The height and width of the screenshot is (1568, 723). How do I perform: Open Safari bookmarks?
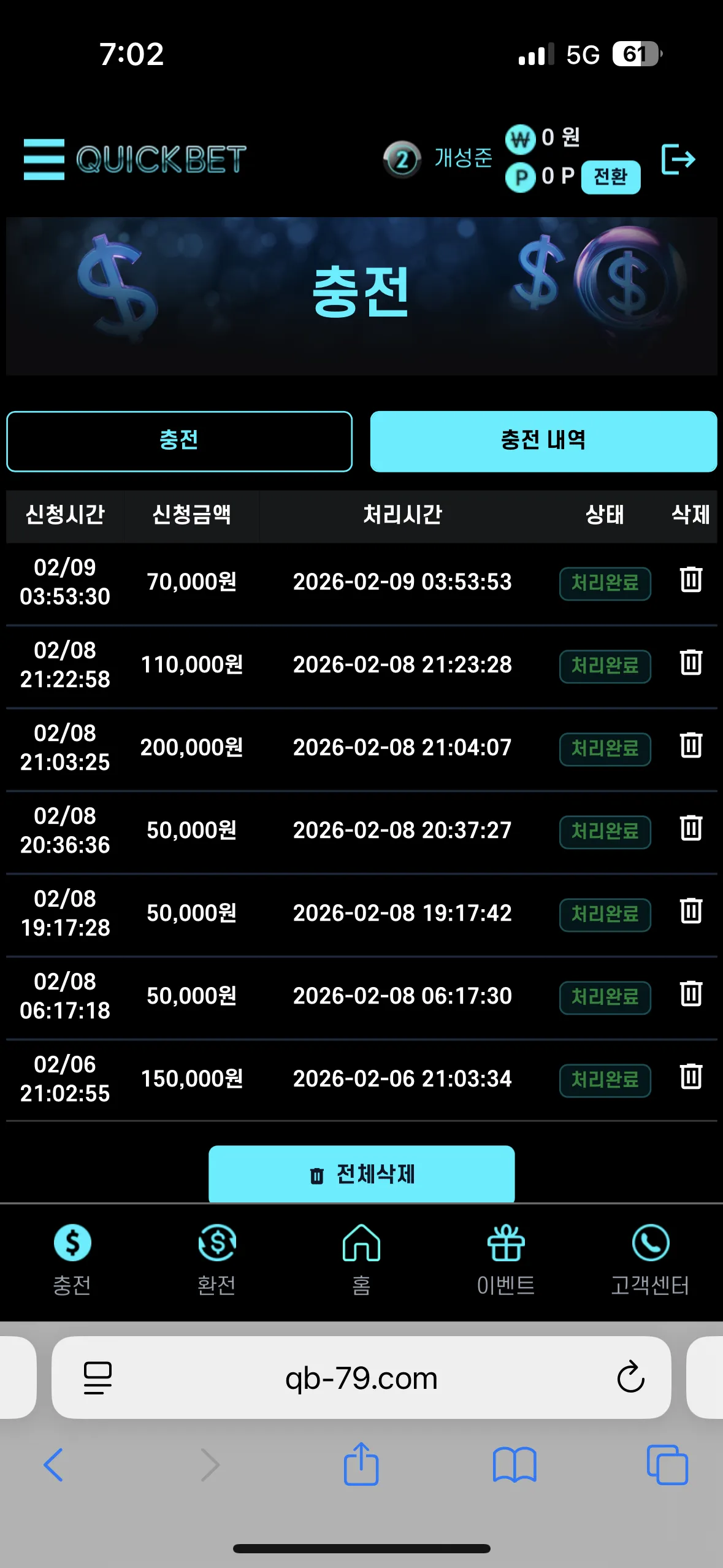pos(515,1465)
